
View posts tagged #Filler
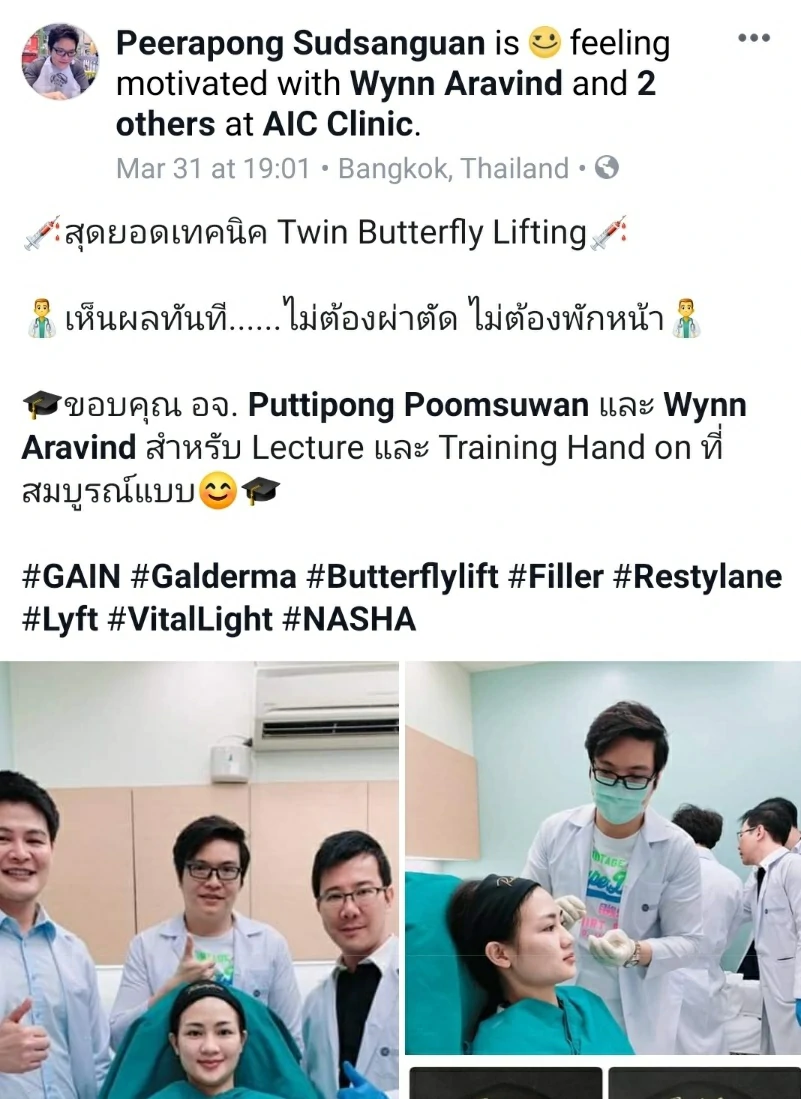[x=555, y=577]
